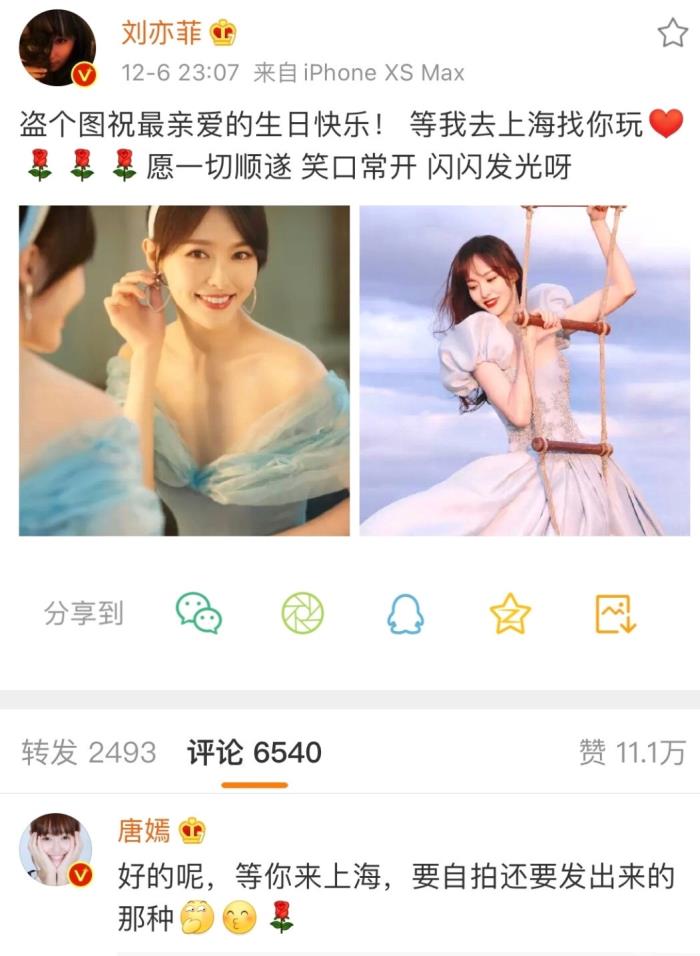Share the post to QQ
Viewport: 700px width, 956px height.
(406, 613)
